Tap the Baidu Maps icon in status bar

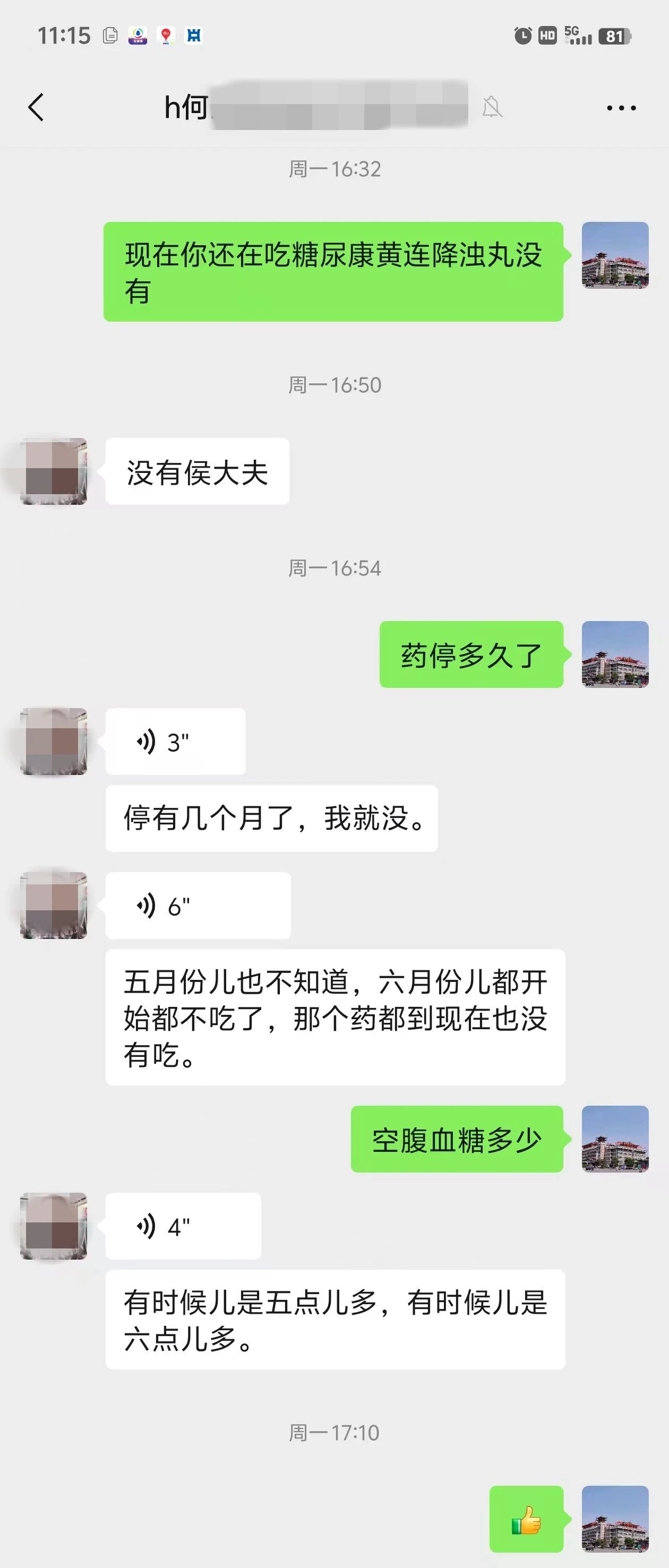click(x=166, y=36)
